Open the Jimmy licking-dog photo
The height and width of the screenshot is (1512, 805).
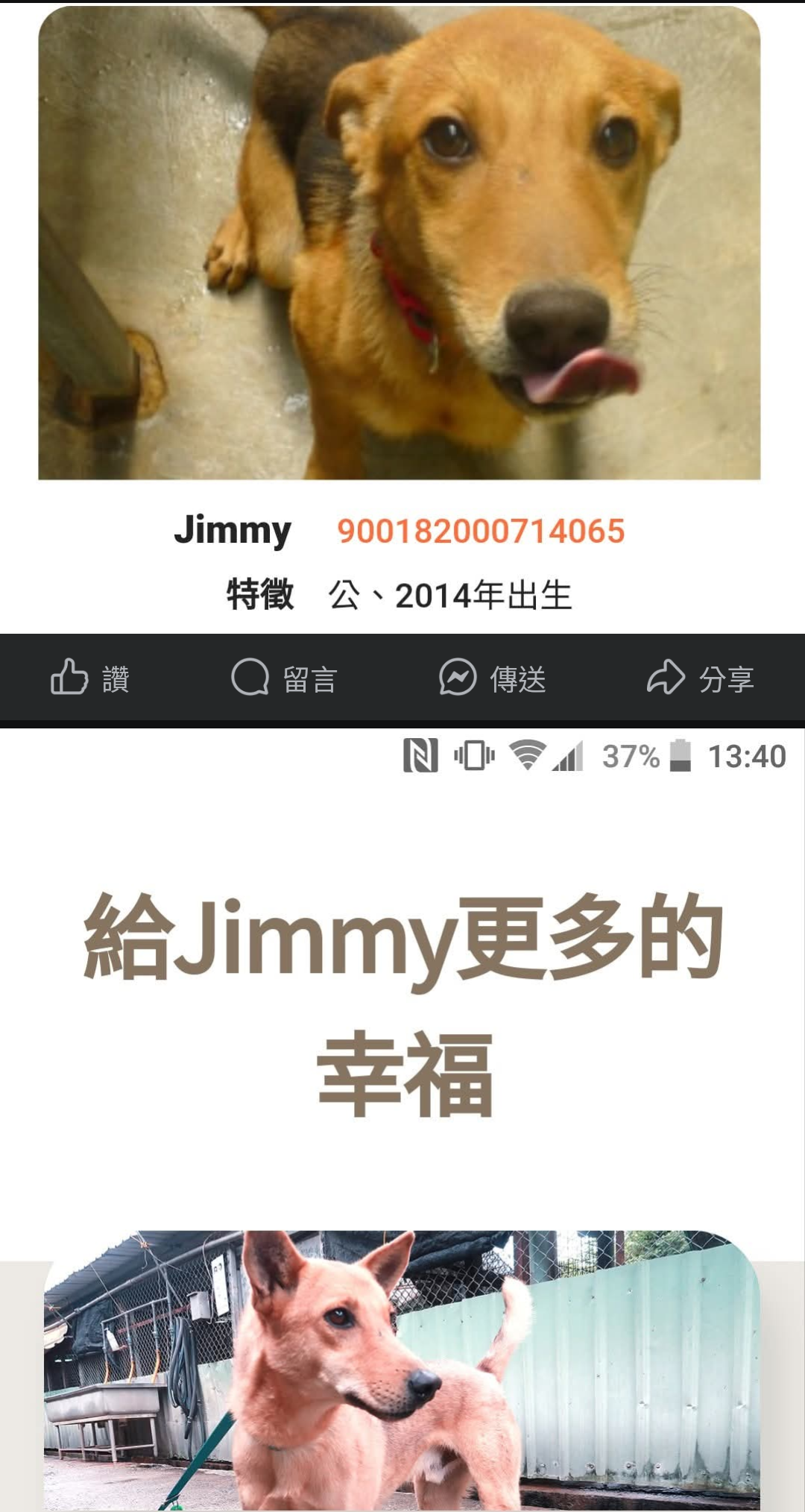tap(400, 242)
